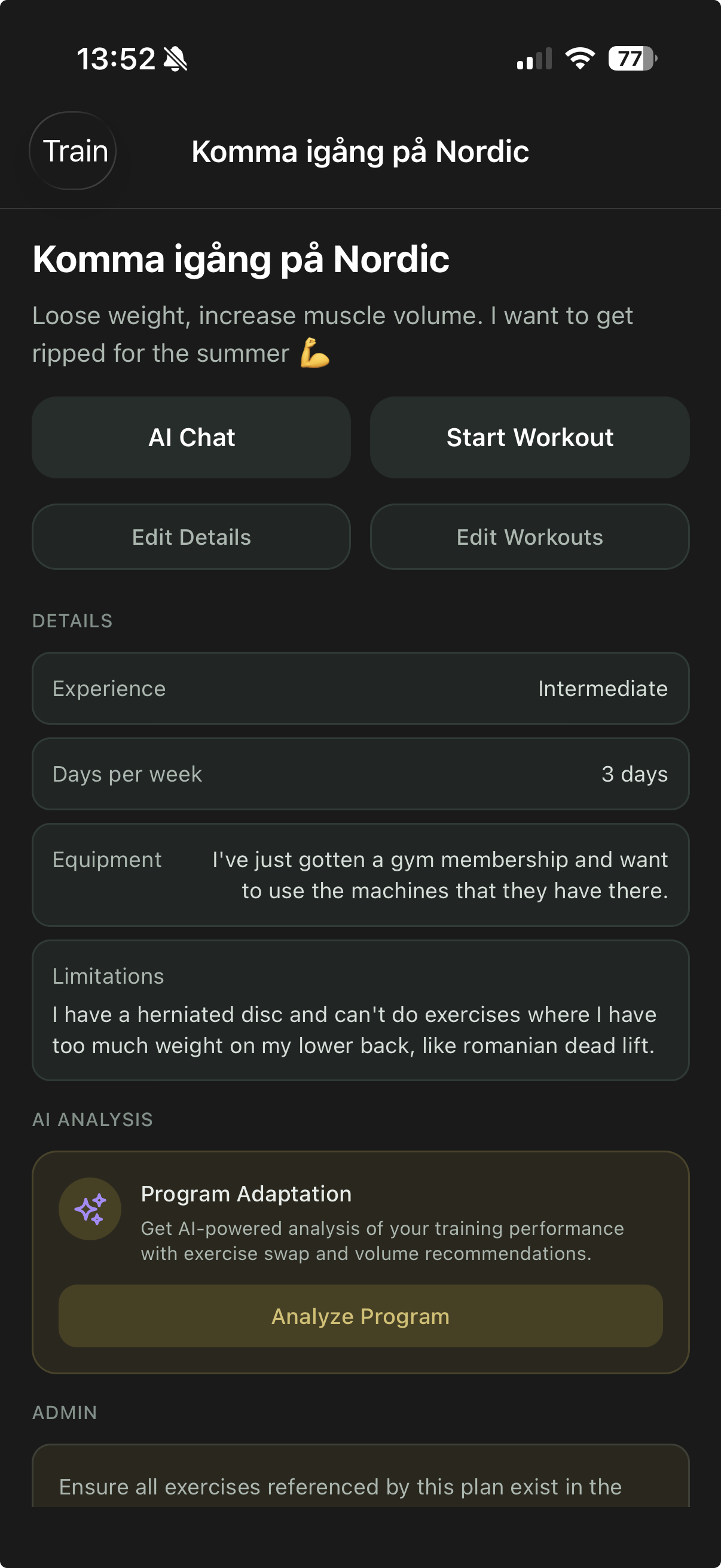This screenshot has width=721, height=1568.
Task: Tap Start Workout
Action: click(x=529, y=437)
